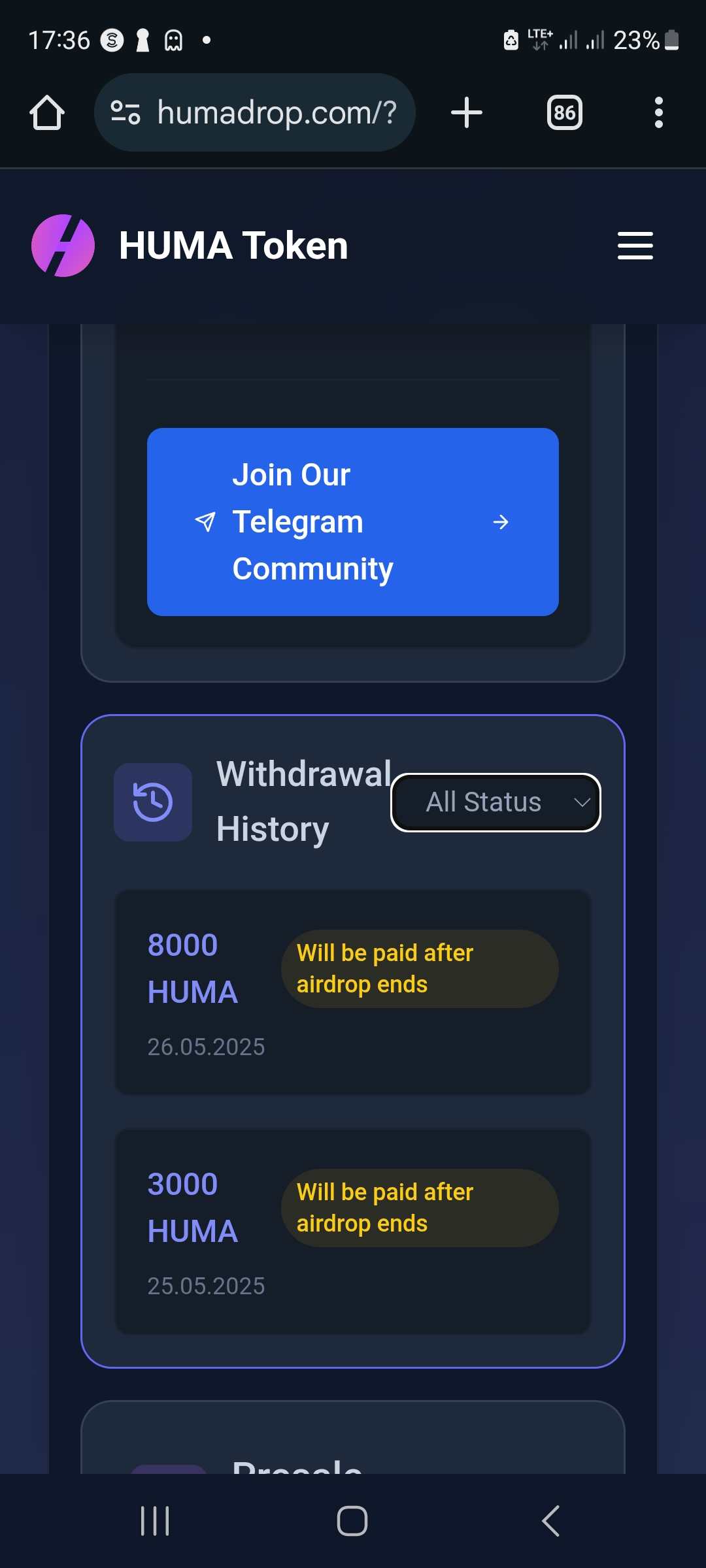Viewport: 706px width, 1568px height.
Task: Open the tab switcher showing 86
Action: point(565,112)
